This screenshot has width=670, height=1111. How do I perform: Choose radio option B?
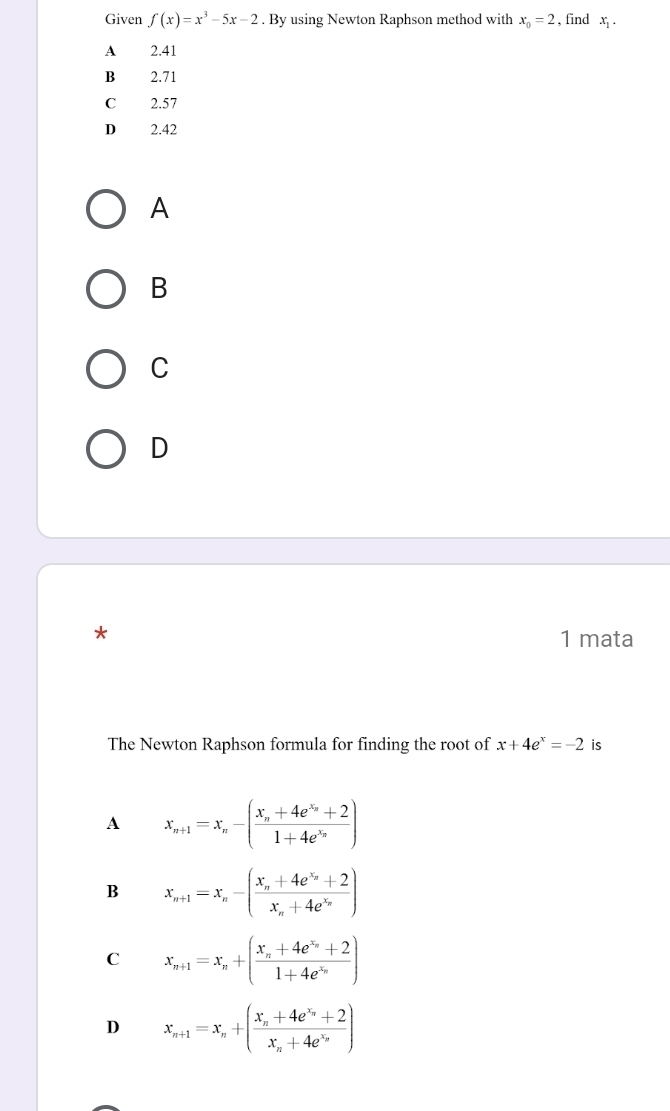click(x=106, y=290)
